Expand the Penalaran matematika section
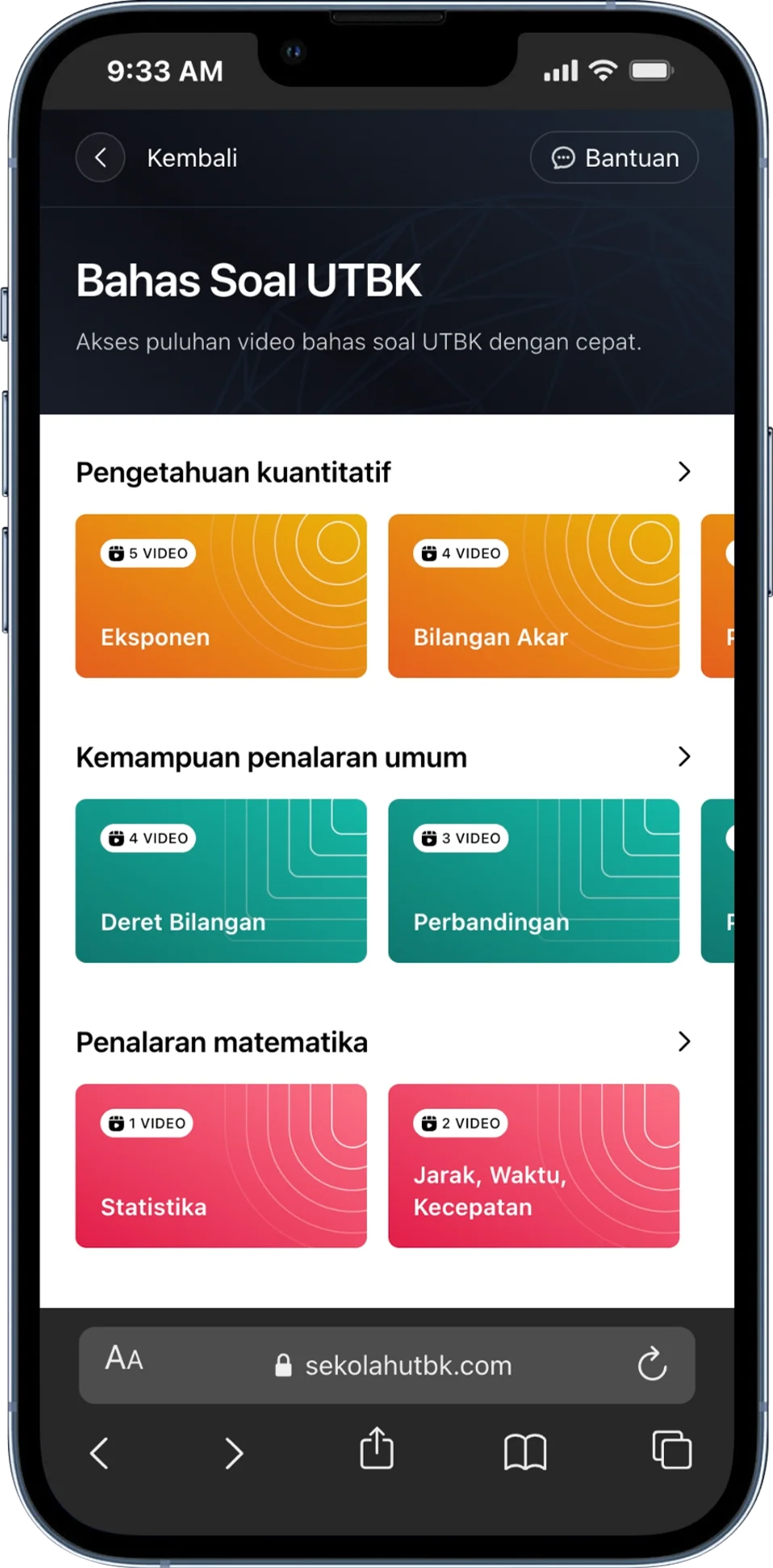This screenshot has width=773, height=1568. (x=683, y=1041)
